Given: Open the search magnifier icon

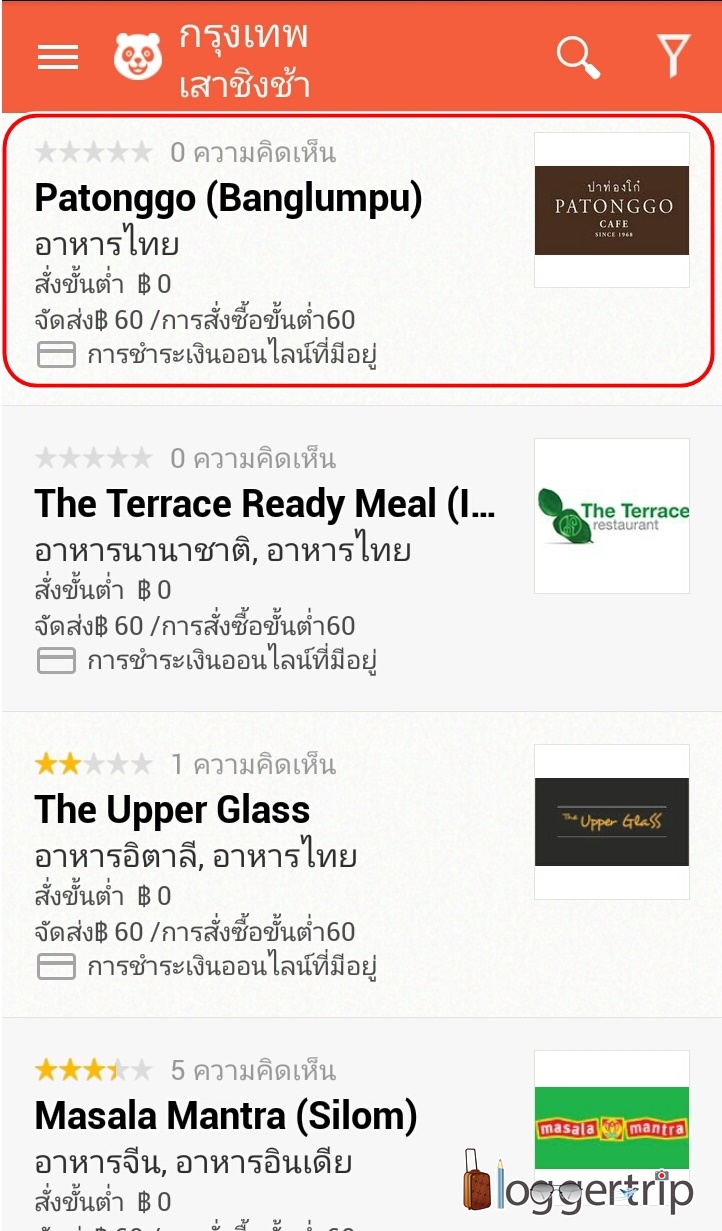Looking at the screenshot, I should tap(578, 57).
